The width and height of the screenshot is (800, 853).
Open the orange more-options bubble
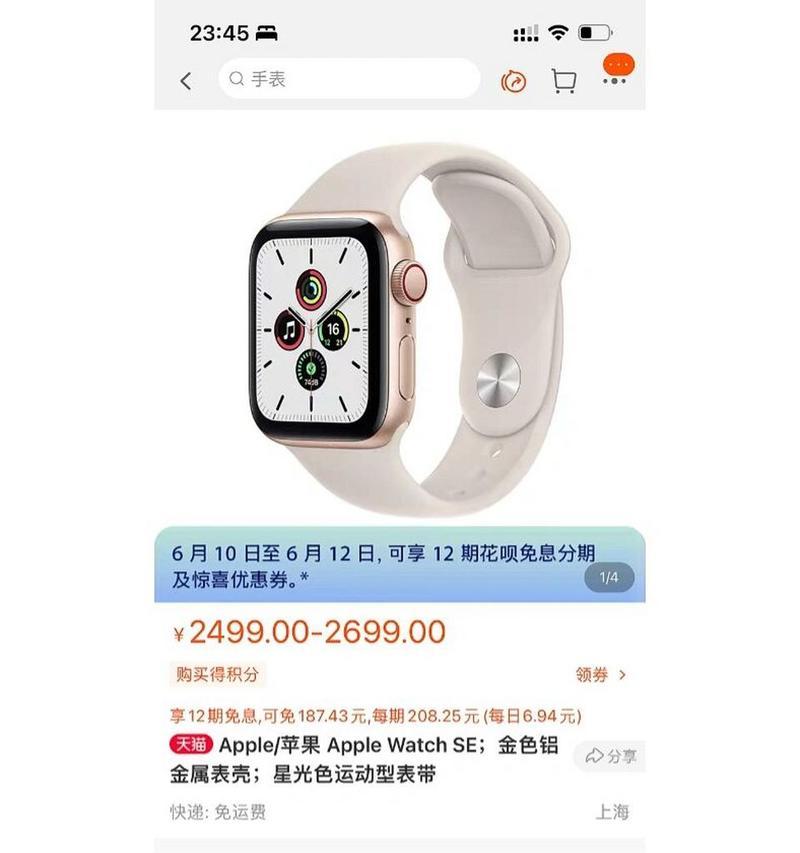click(x=618, y=66)
